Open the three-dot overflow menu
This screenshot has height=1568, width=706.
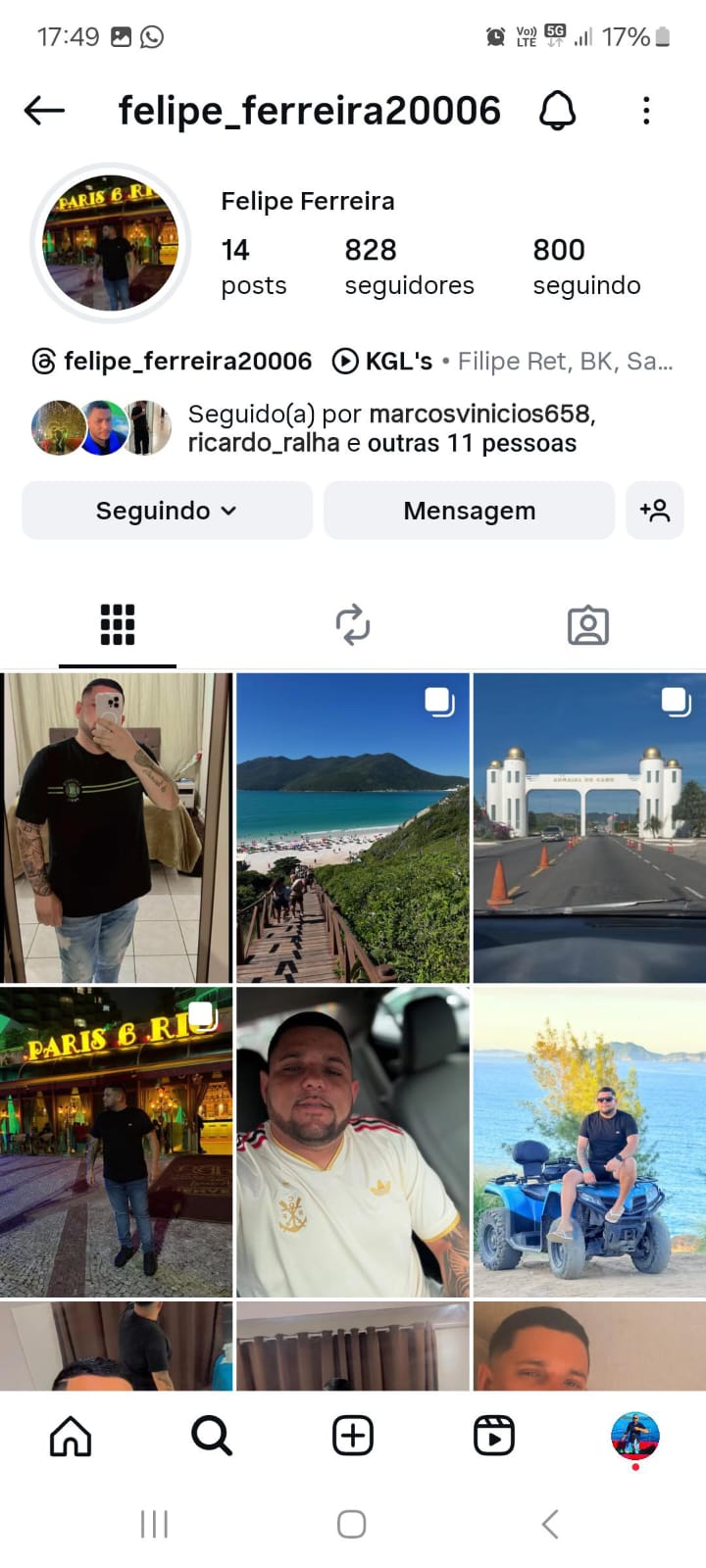pyautogui.click(x=645, y=111)
